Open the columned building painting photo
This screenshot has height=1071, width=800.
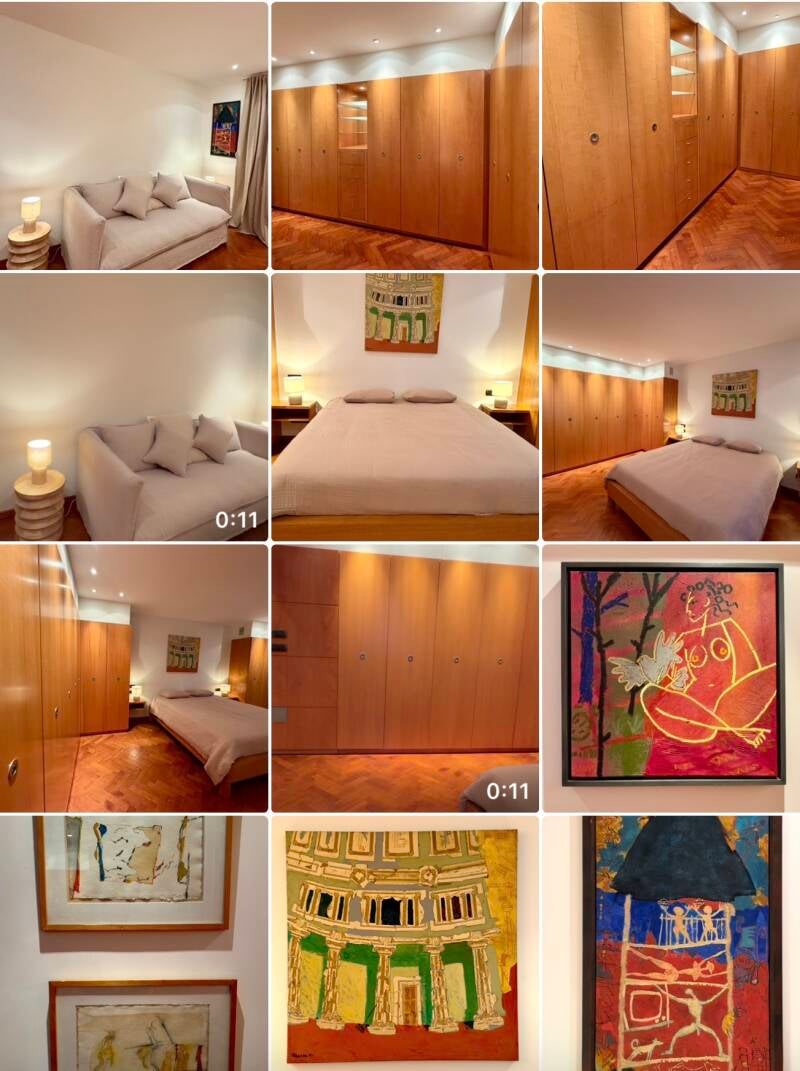coord(405,943)
